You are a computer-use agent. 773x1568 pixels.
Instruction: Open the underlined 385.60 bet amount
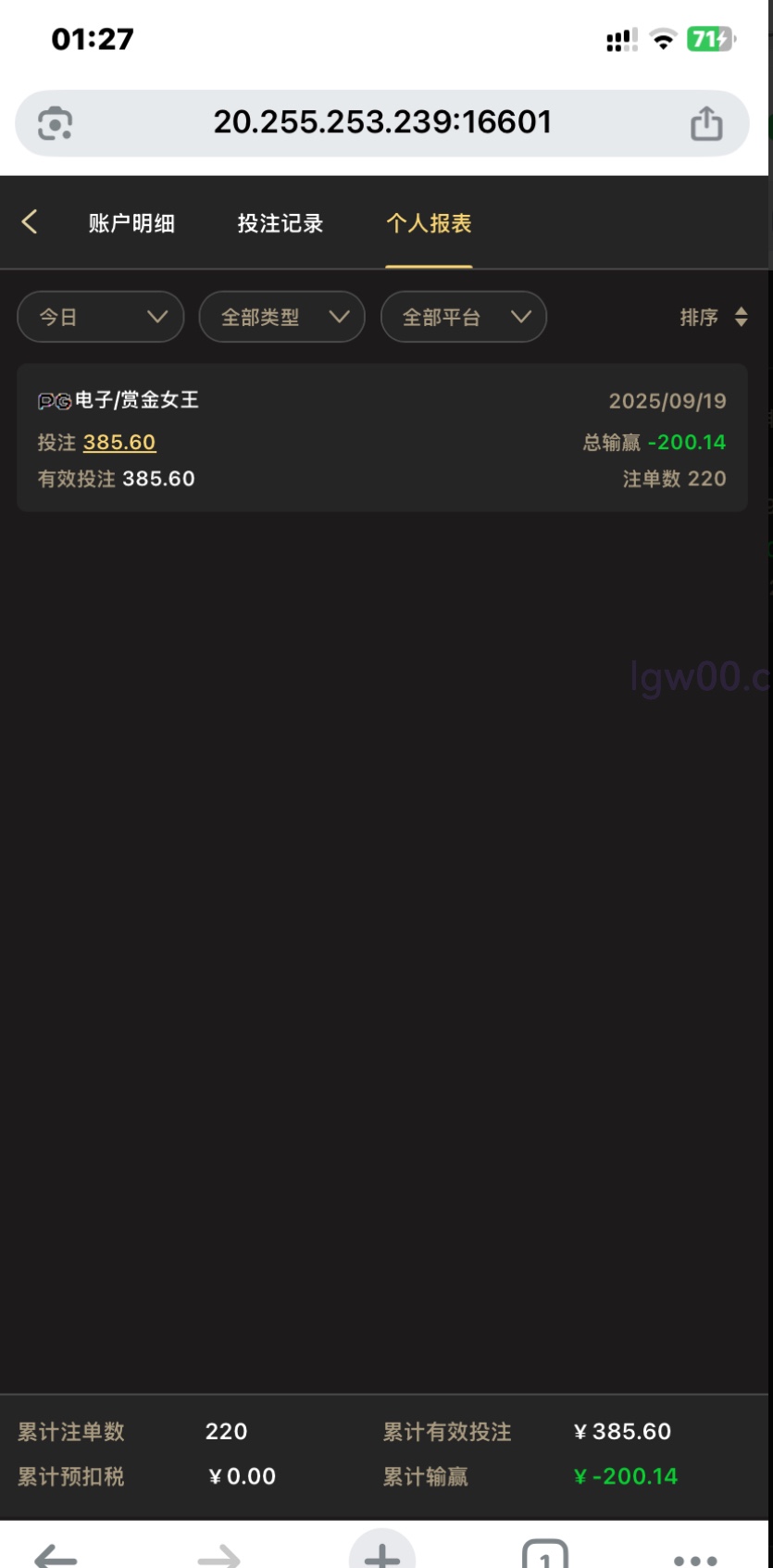(119, 443)
